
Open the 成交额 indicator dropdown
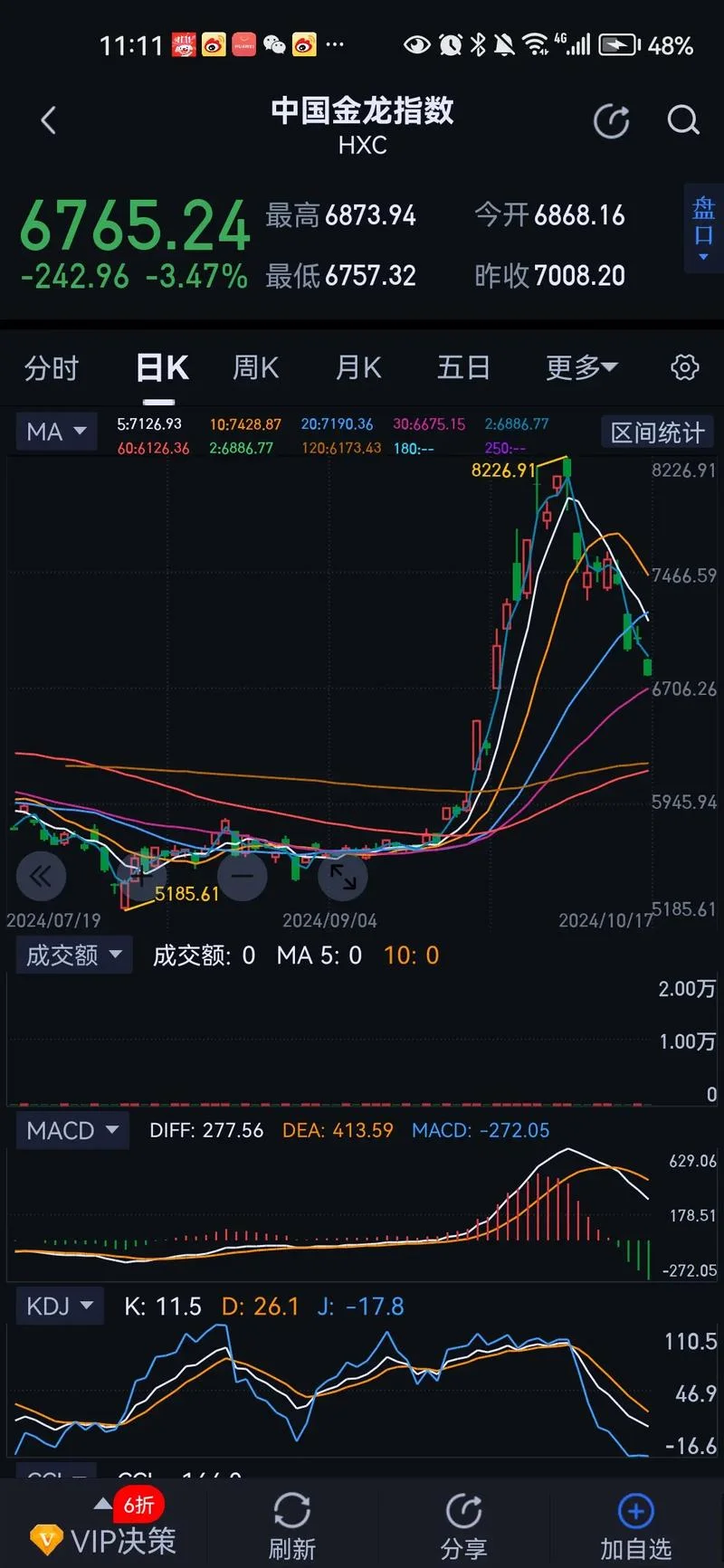pyautogui.click(x=74, y=955)
